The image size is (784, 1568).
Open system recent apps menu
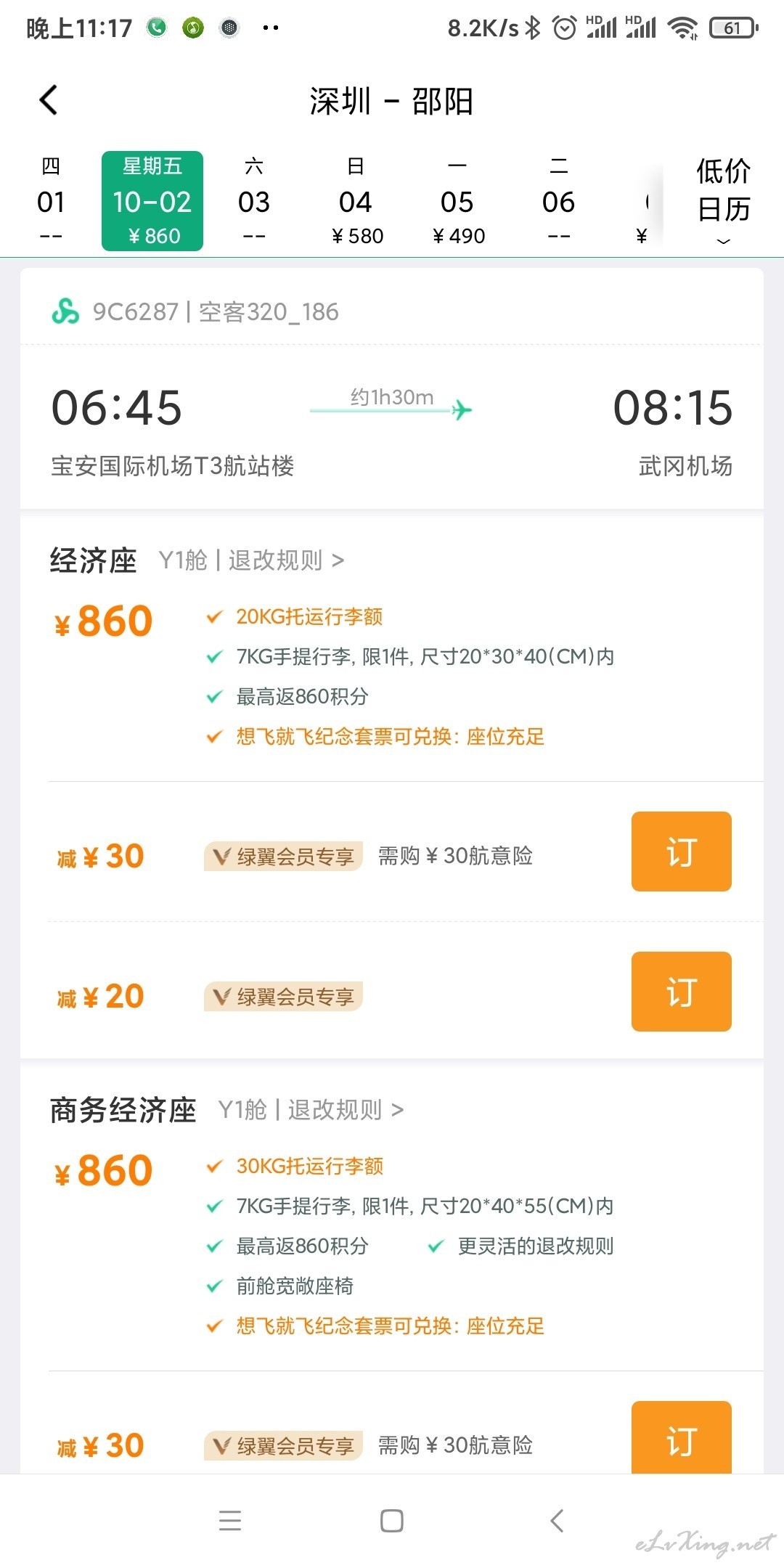tap(230, 1520)
